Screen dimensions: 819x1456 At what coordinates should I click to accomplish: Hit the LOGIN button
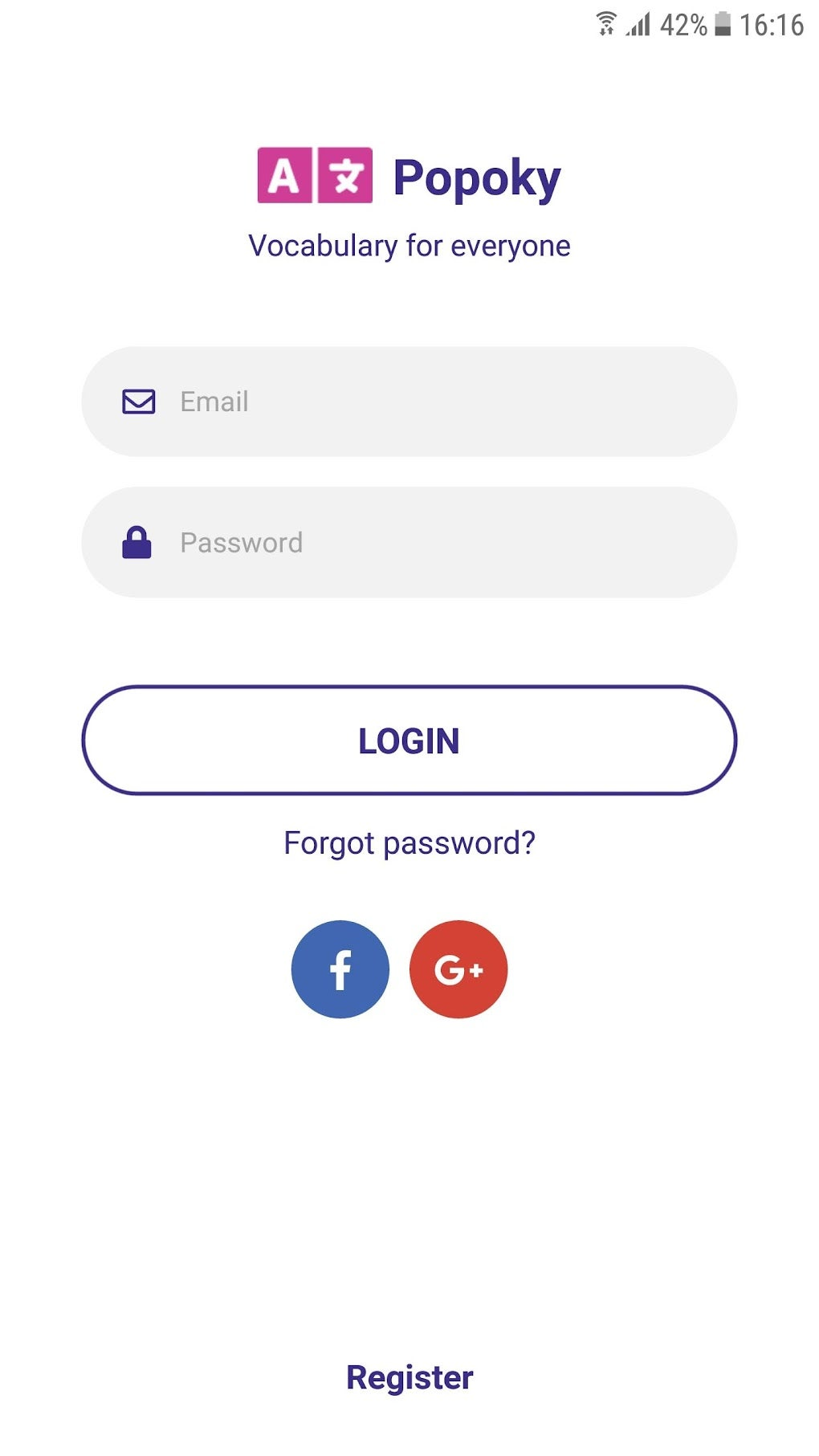point(409,740)
